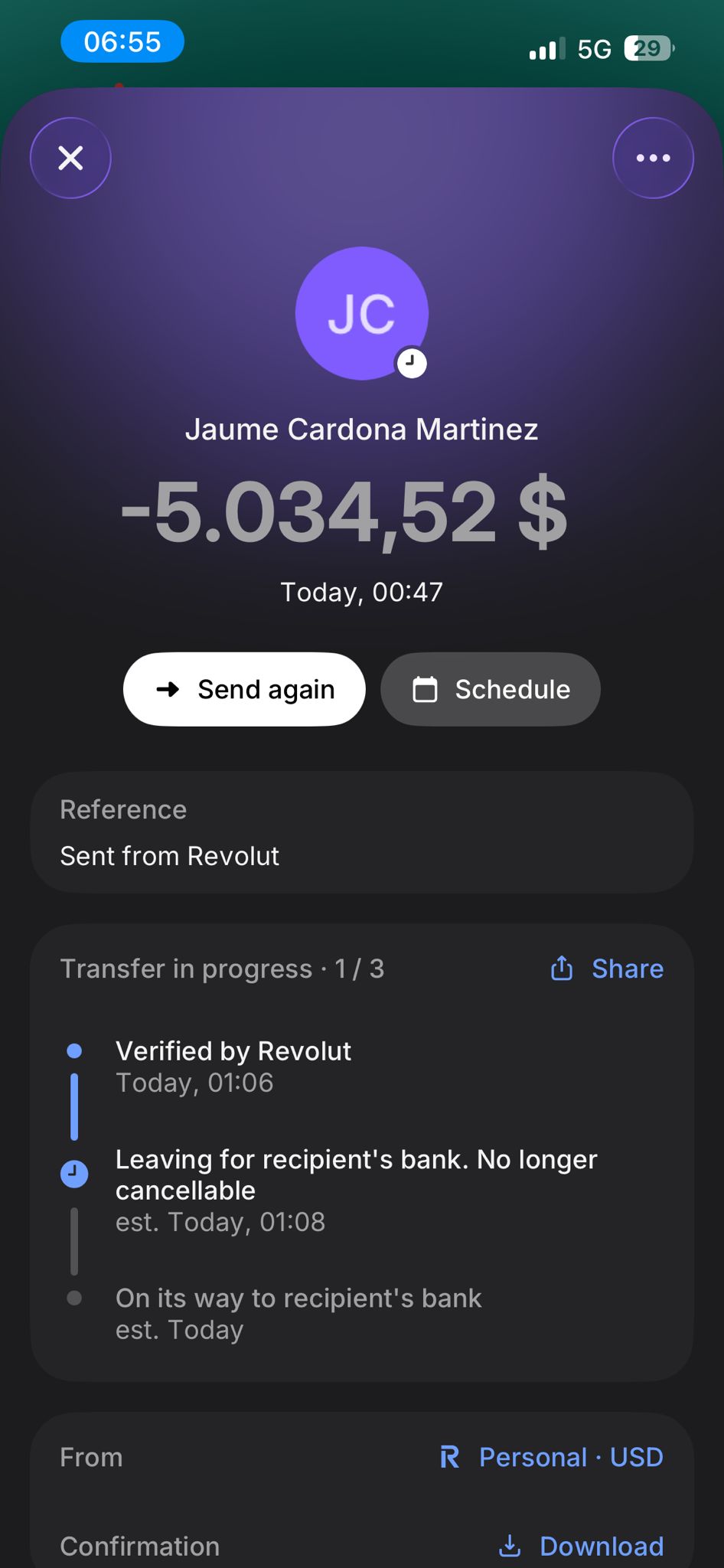Close the transfer details screen

pos(70,158)
